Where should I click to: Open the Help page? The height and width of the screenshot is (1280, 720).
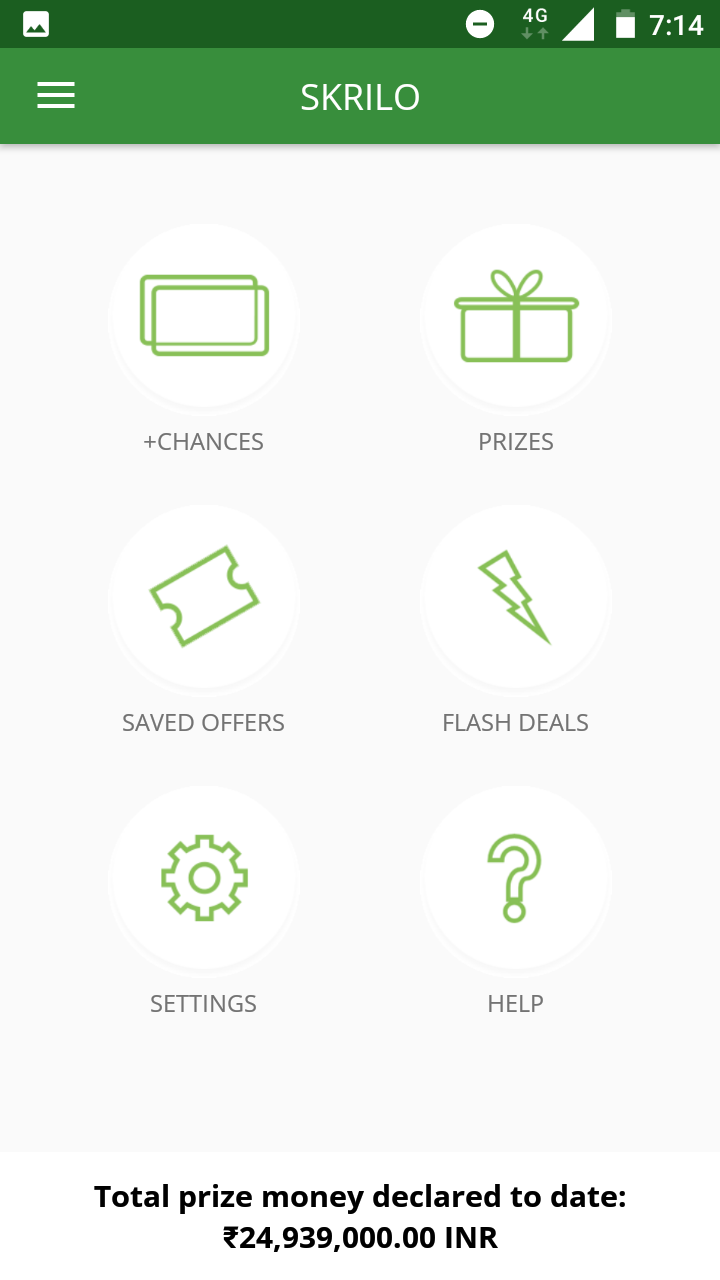tap(516, 879)
